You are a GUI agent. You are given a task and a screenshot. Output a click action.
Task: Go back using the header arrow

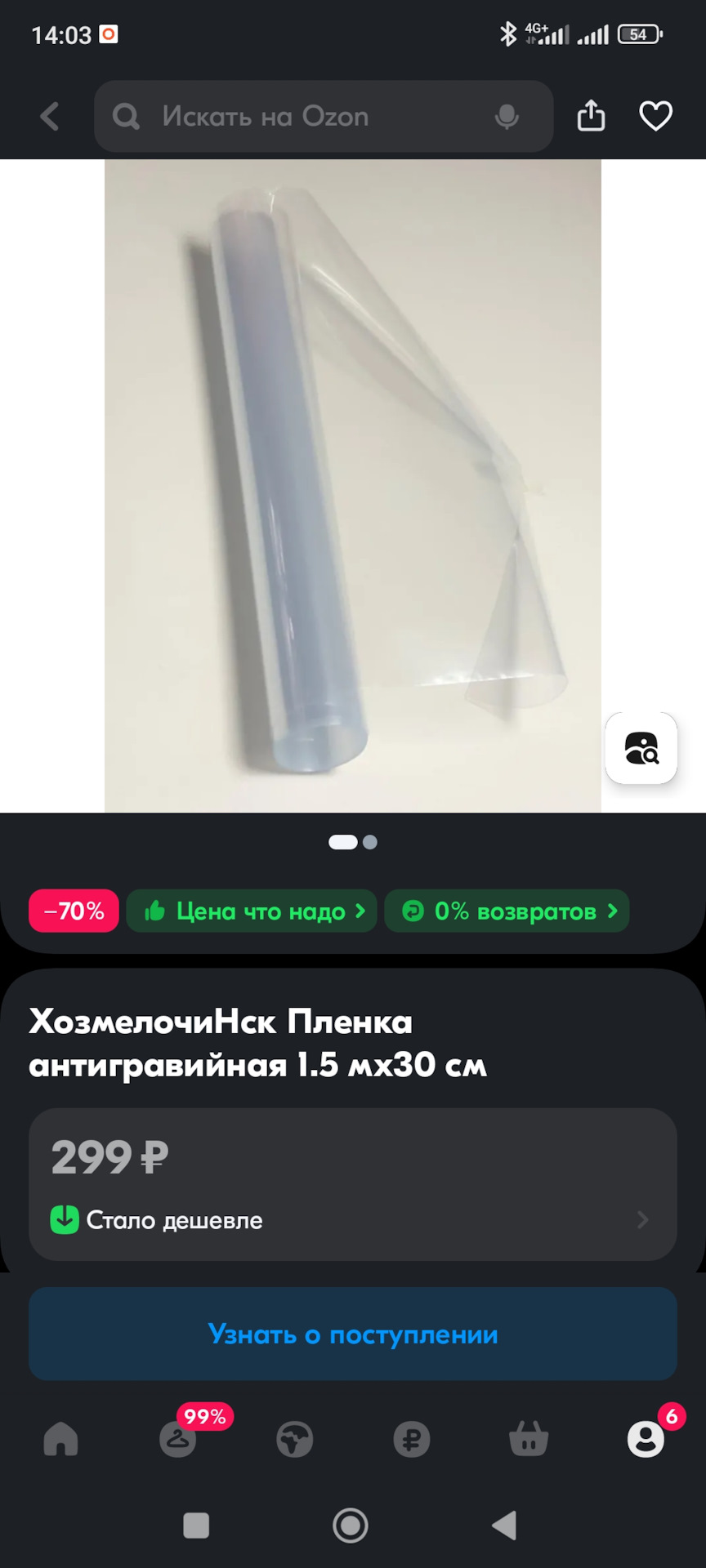[50, 116]
